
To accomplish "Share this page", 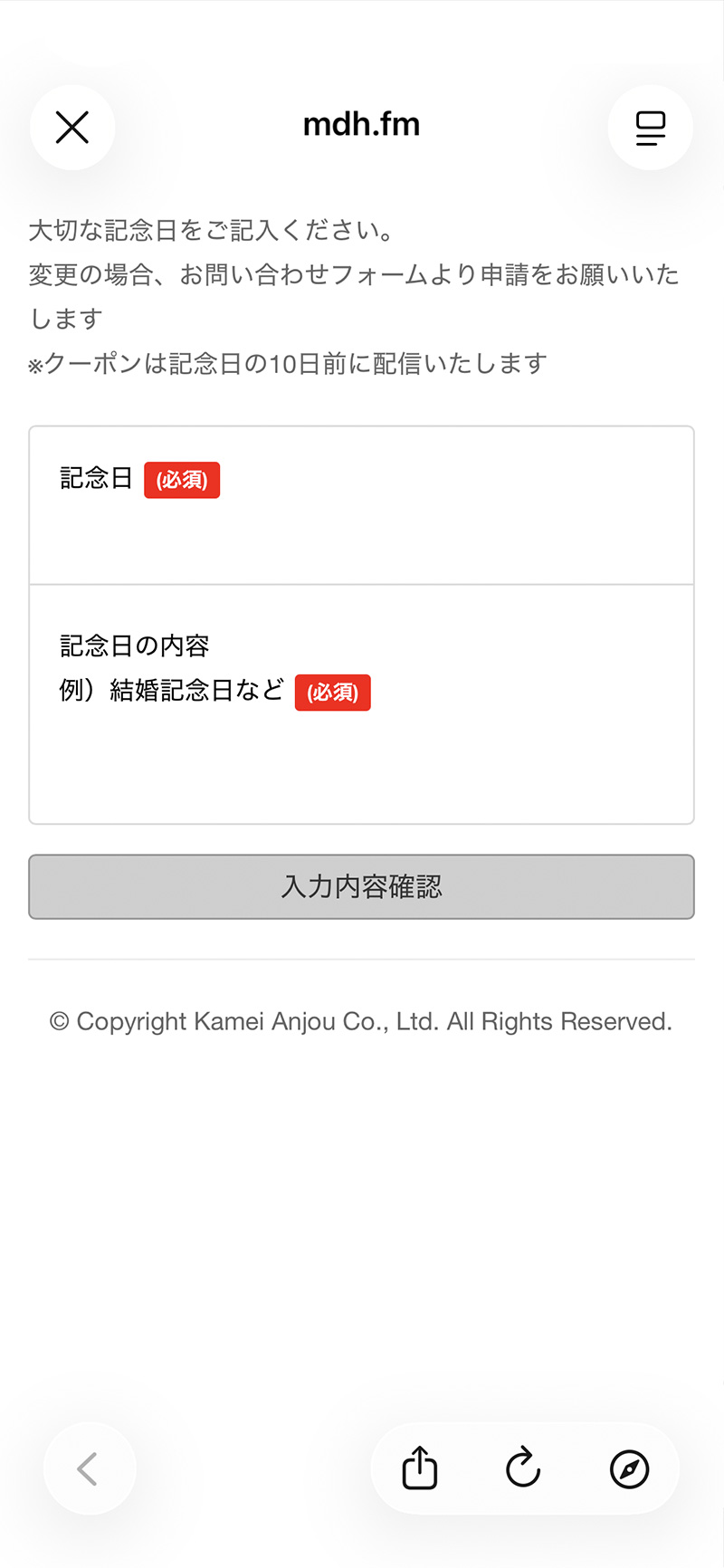I will pyautogui.click(x=419, y=1468).
